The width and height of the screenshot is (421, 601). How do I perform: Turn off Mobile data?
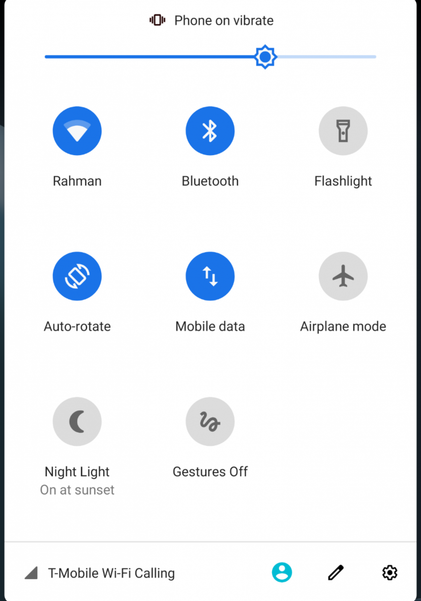click(210, 276)
